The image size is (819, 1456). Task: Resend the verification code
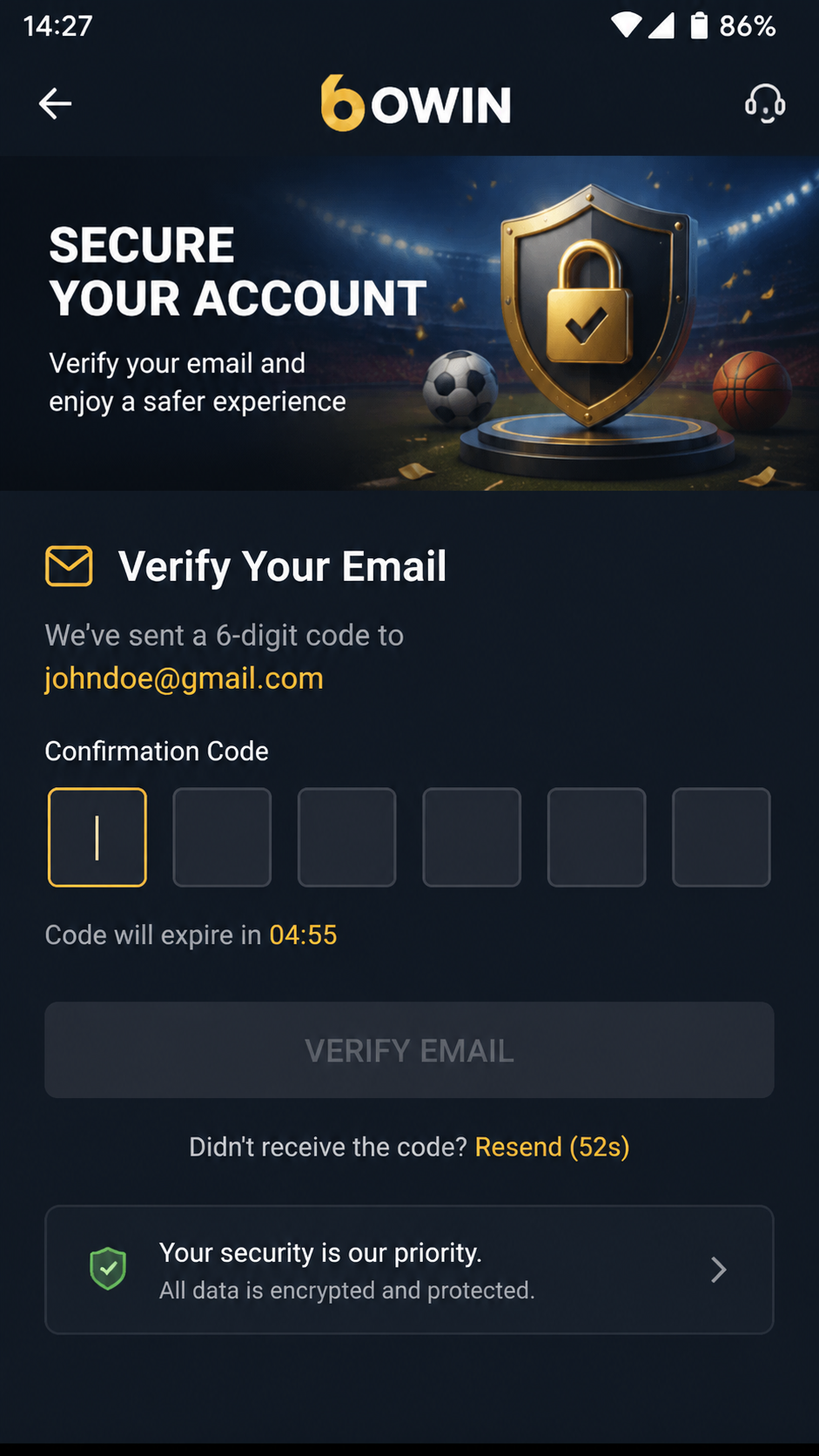(552, 1147)
